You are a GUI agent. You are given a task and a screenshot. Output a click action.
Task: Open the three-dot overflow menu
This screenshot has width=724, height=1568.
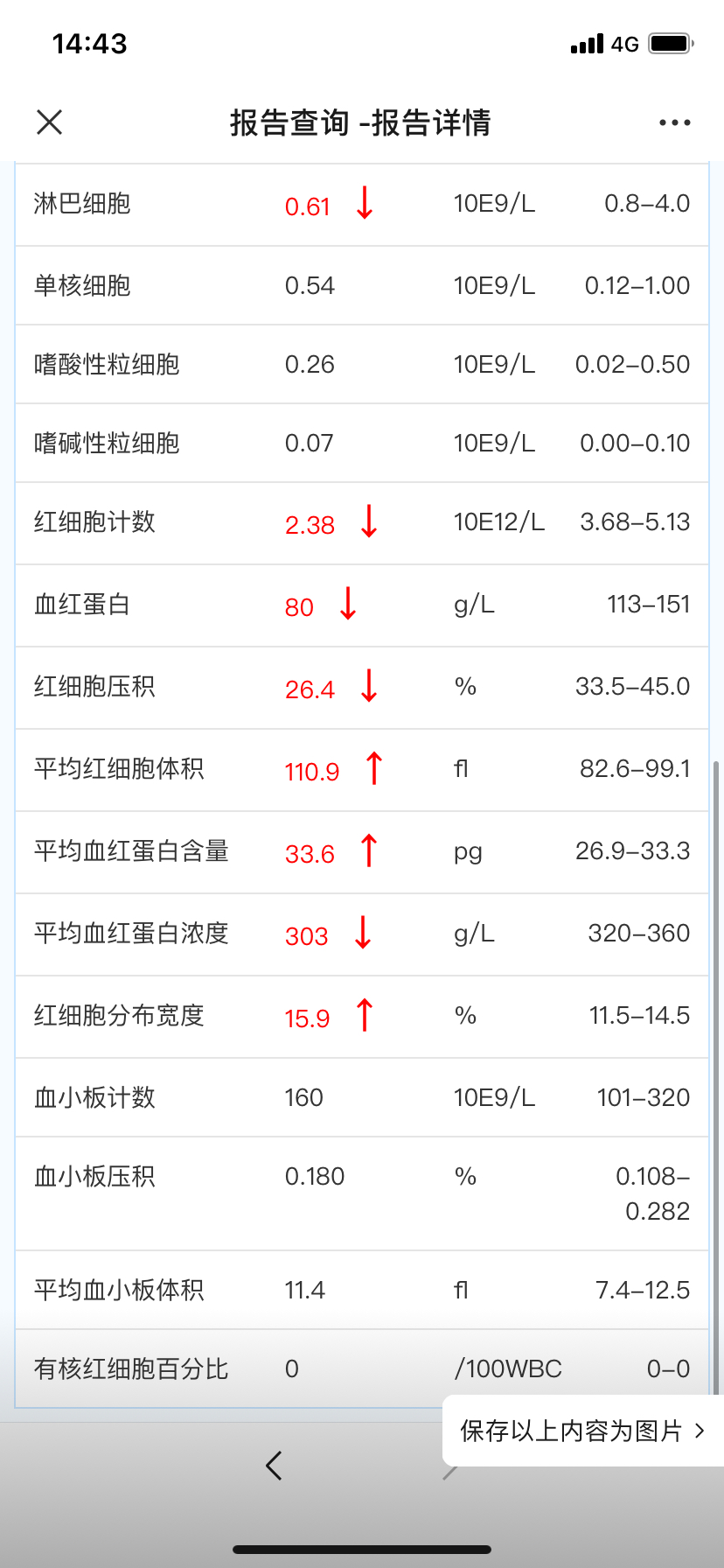point(674,122)
